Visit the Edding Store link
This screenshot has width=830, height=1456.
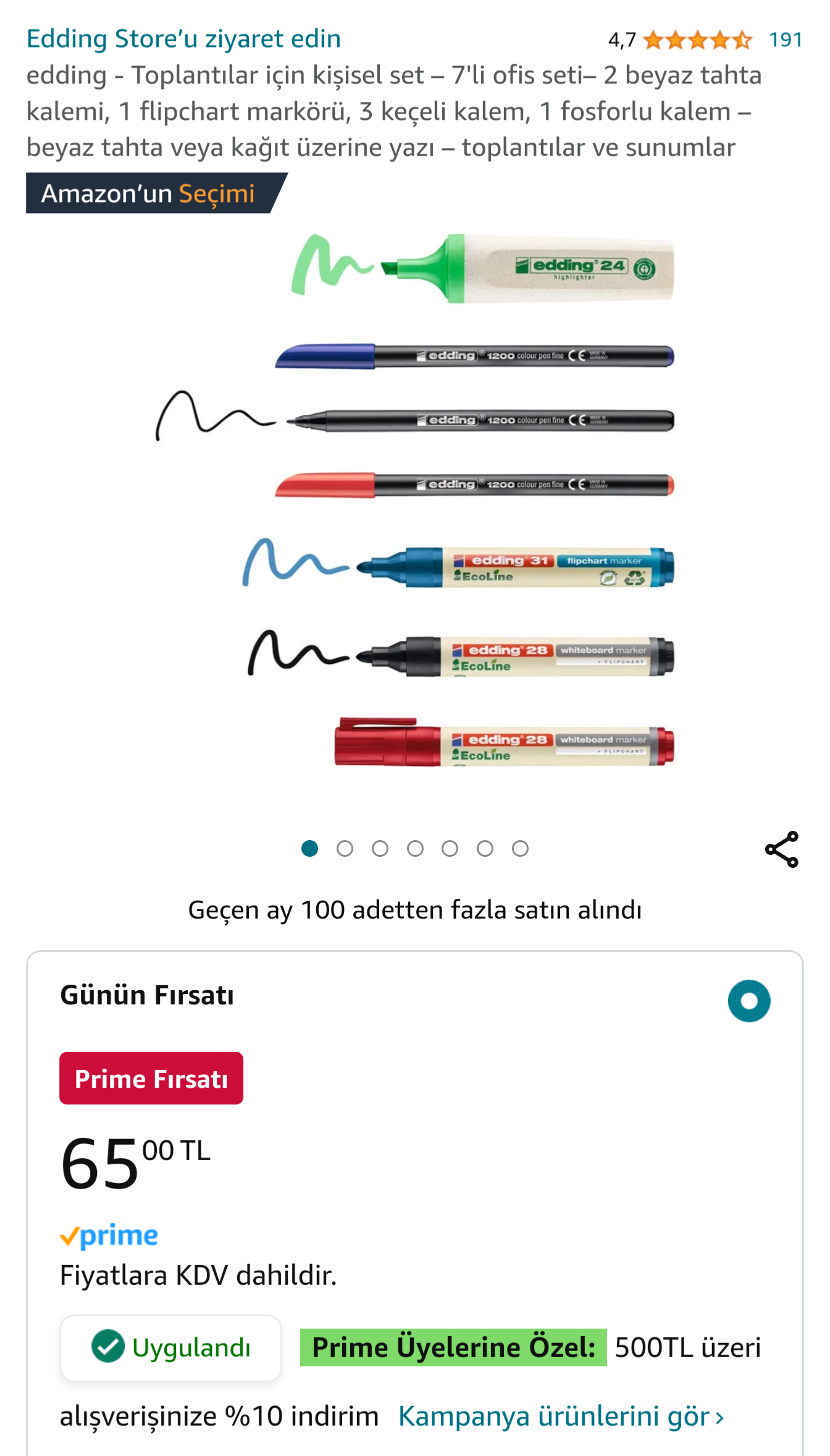pos(183,39)
